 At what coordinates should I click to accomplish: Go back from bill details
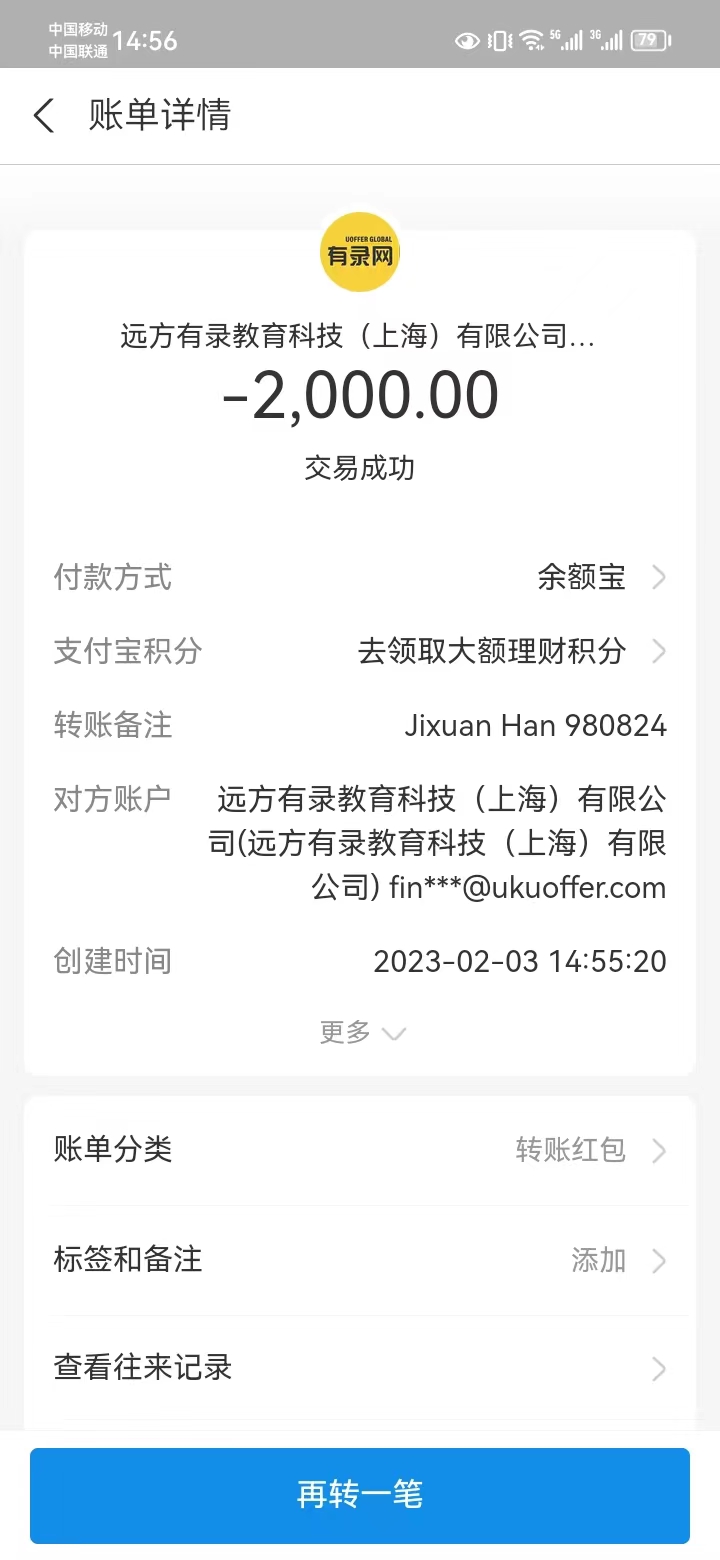coord(44,116)
